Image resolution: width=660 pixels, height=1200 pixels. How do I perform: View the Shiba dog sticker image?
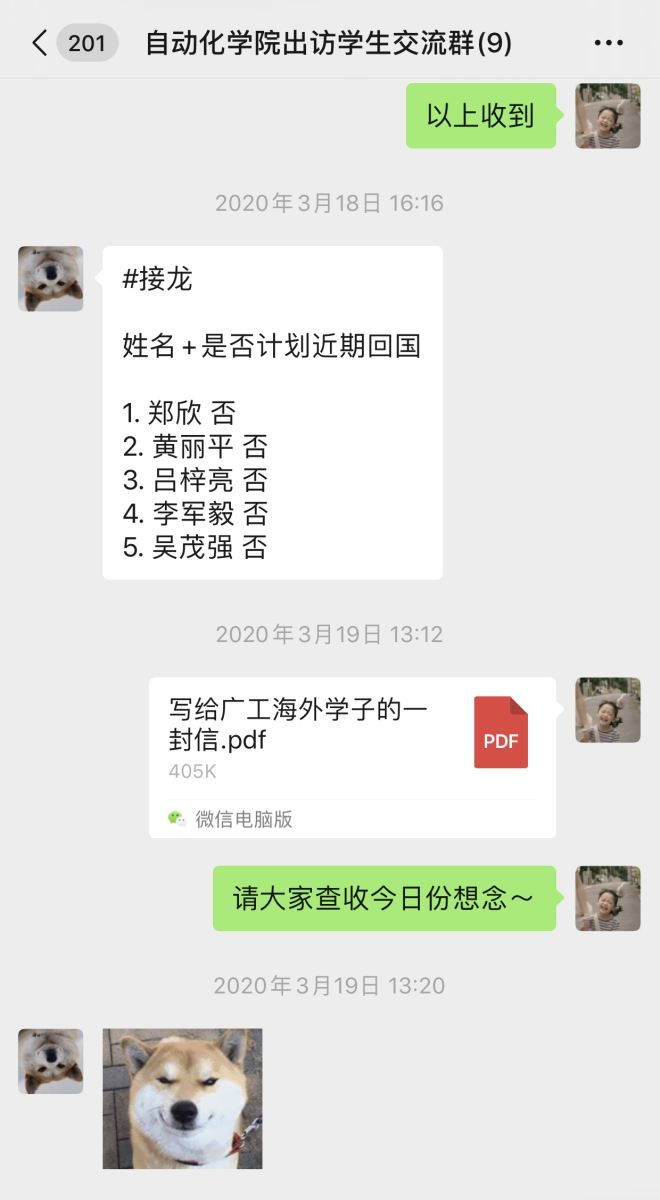182,1098
